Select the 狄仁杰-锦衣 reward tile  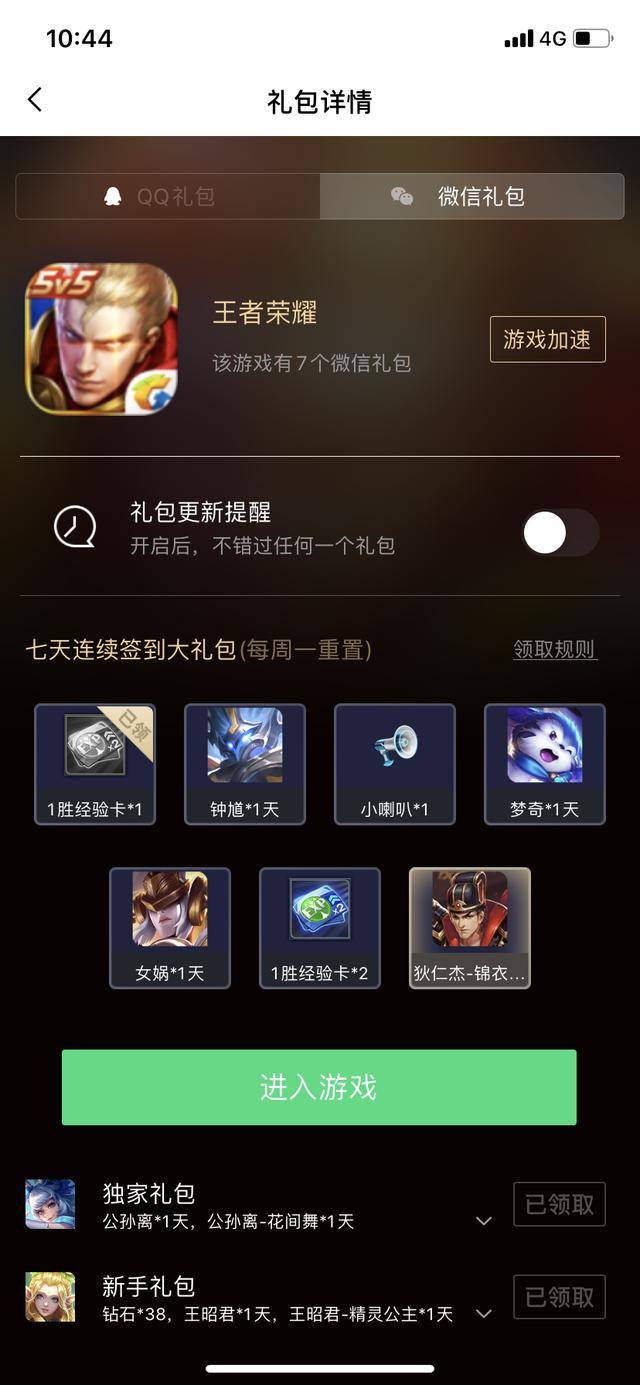click(470, 928)
